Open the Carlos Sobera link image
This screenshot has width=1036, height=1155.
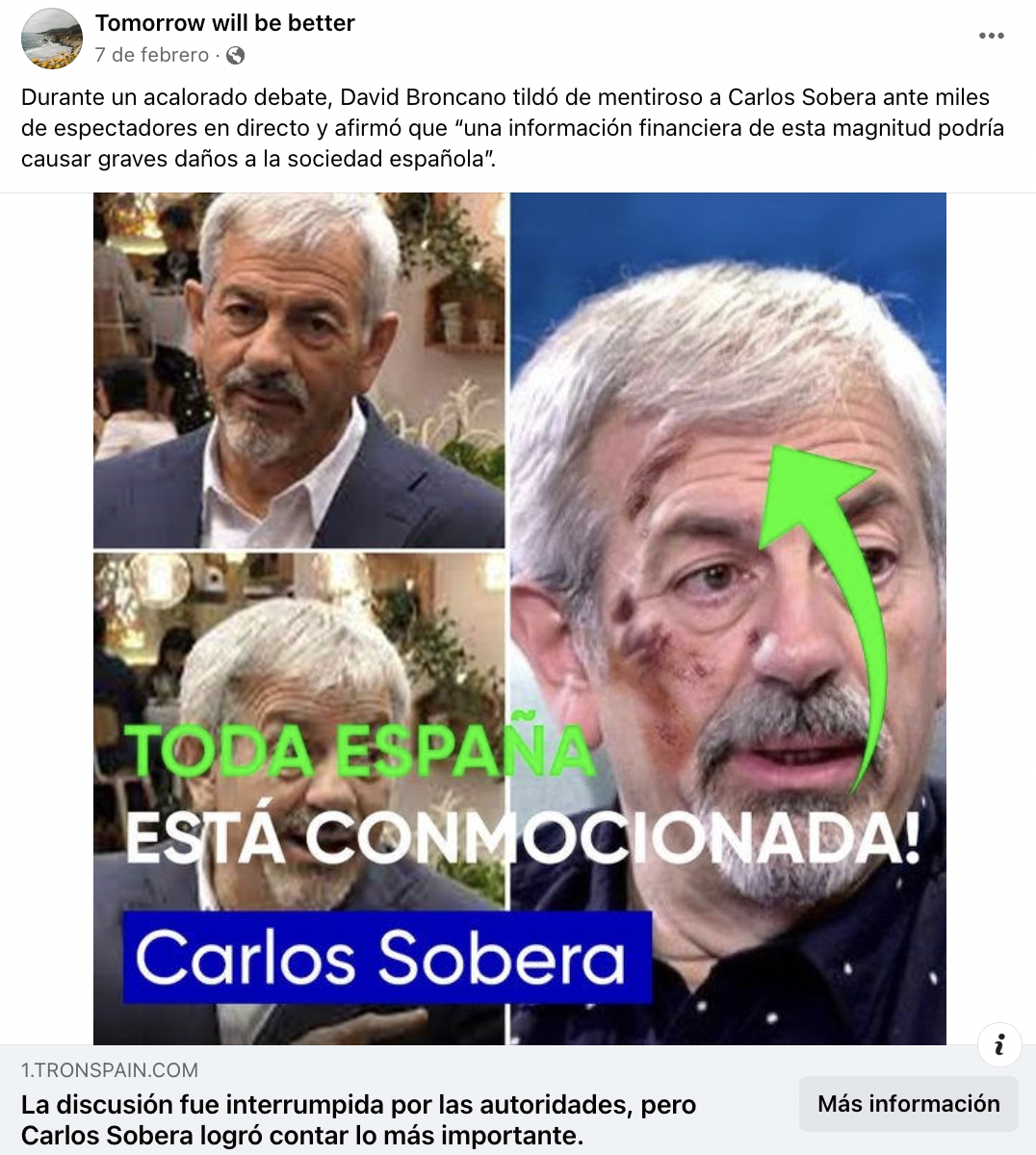pyautogui.click(x=519, y=618)
